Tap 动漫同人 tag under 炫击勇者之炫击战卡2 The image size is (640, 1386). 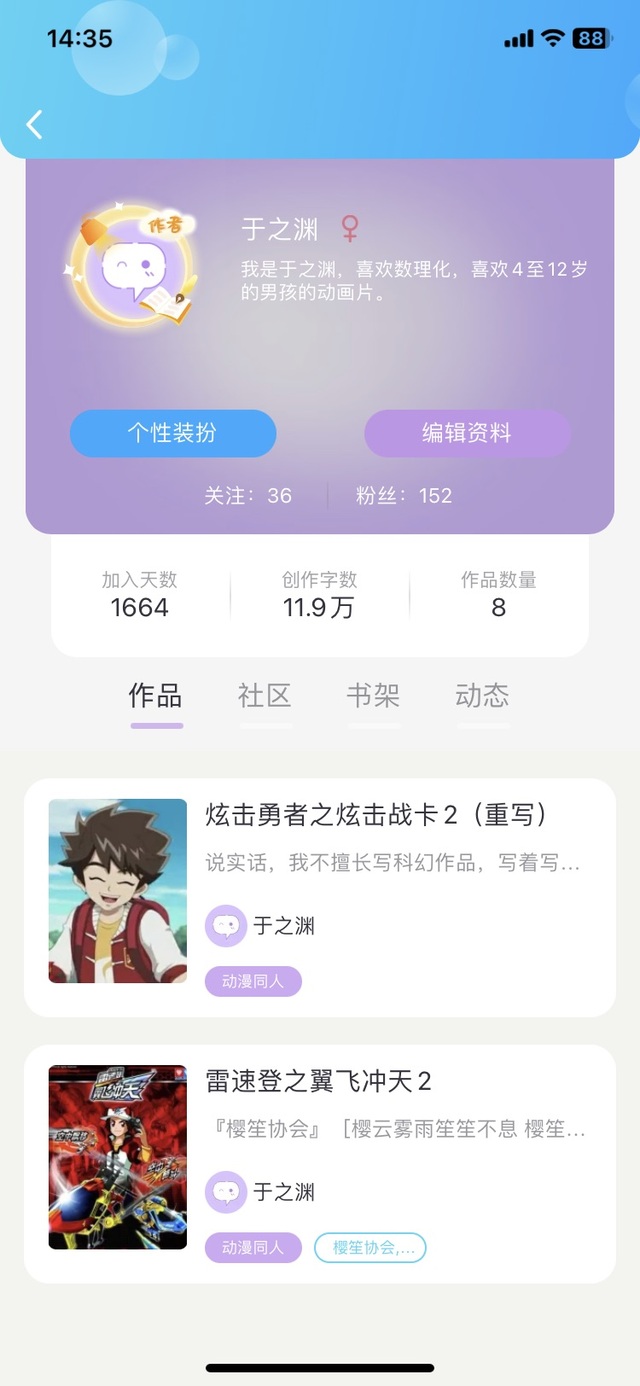[253, 982]
